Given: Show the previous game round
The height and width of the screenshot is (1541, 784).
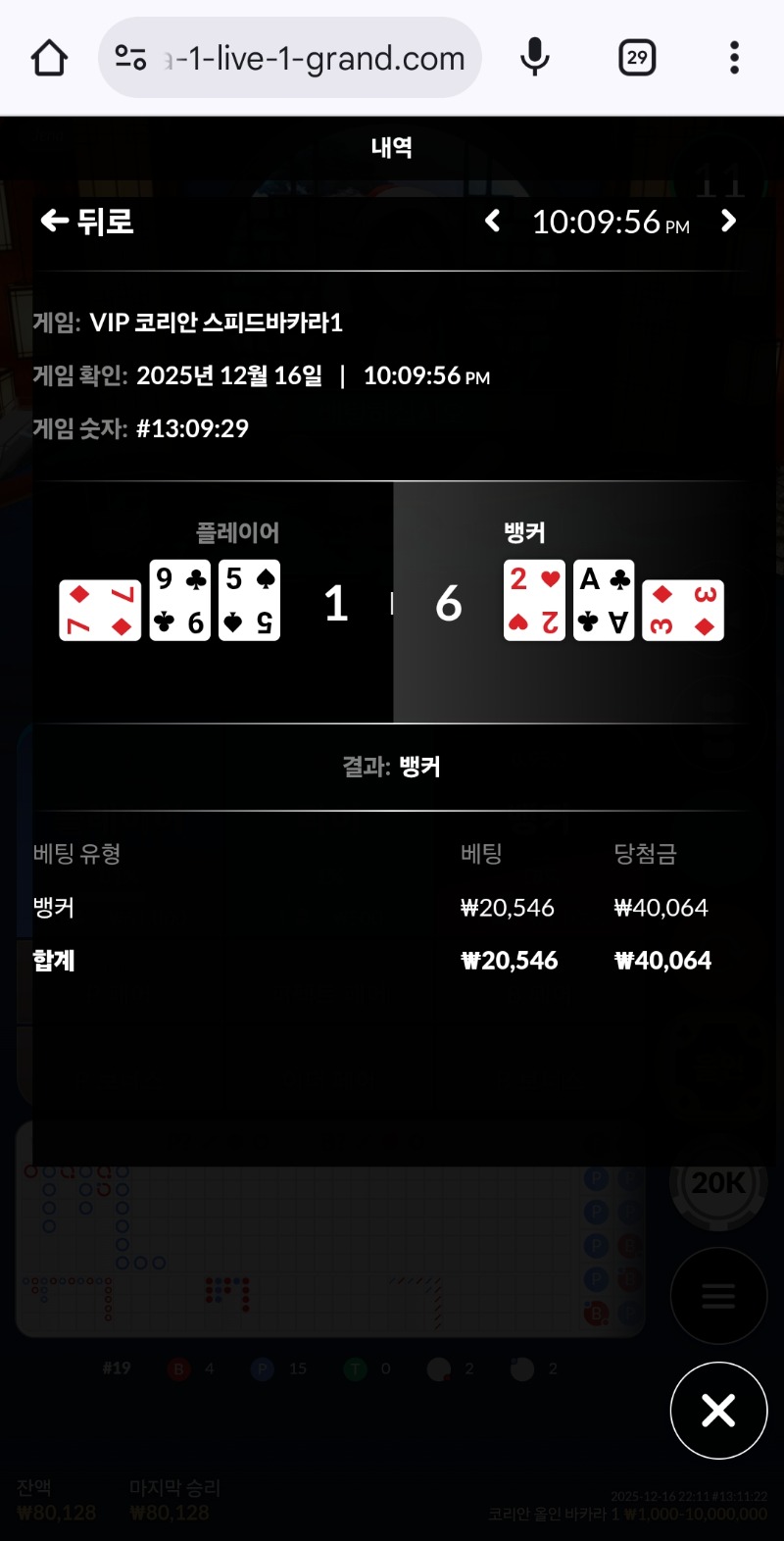Looking at the screenshot, I should coord(493,222).
